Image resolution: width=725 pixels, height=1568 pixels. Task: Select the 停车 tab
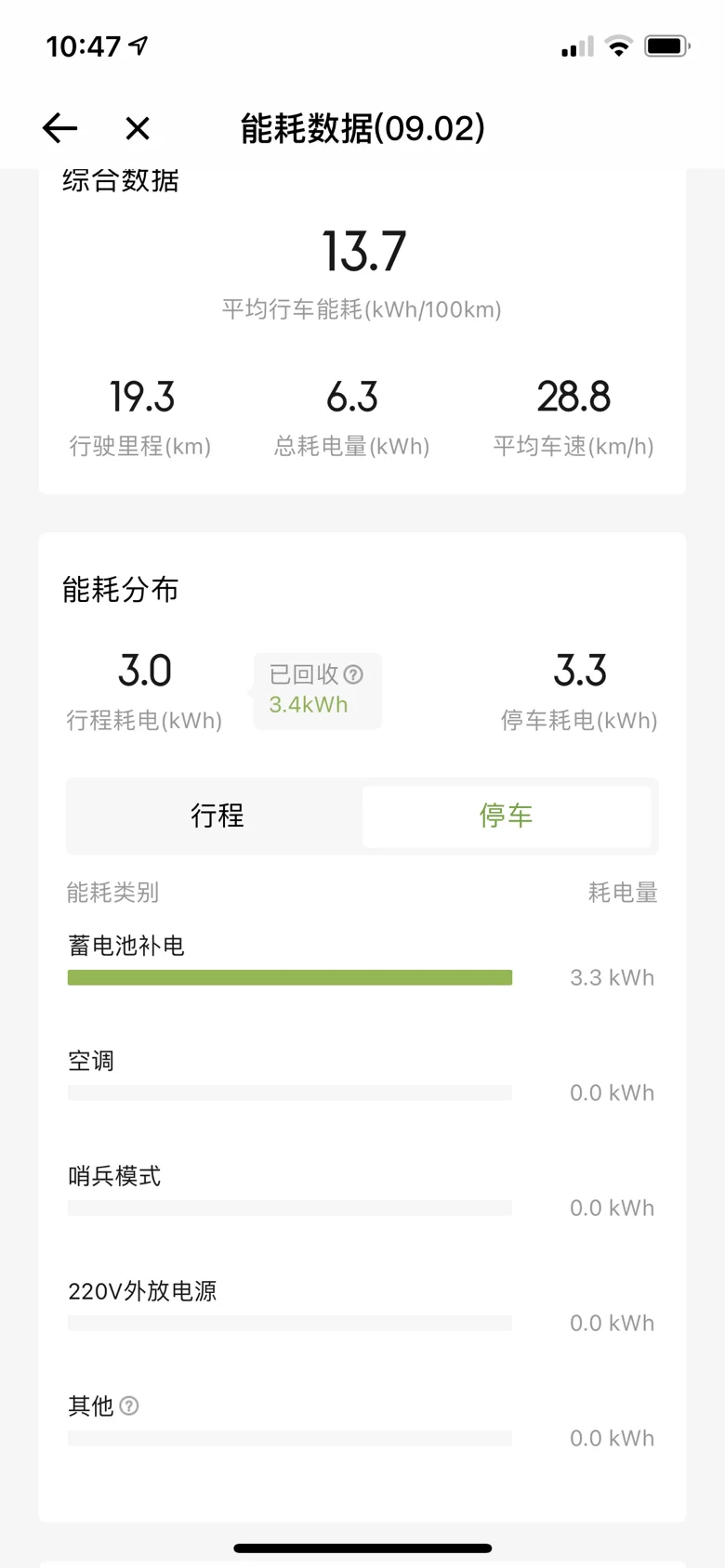pyautogui.click(x=507, y=816)
